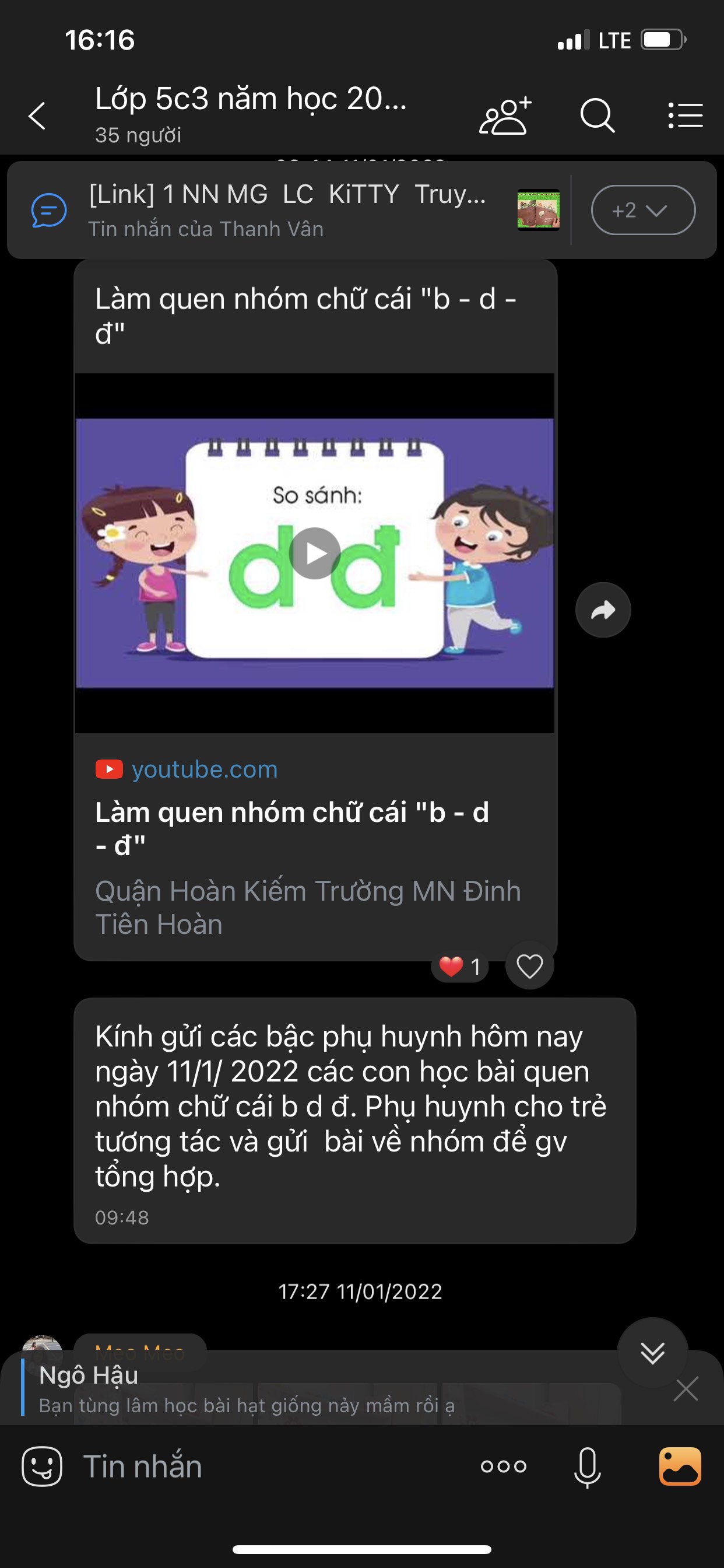
Task: Open the sticker and emoji picker
Action: click(x=42, y=1466)
